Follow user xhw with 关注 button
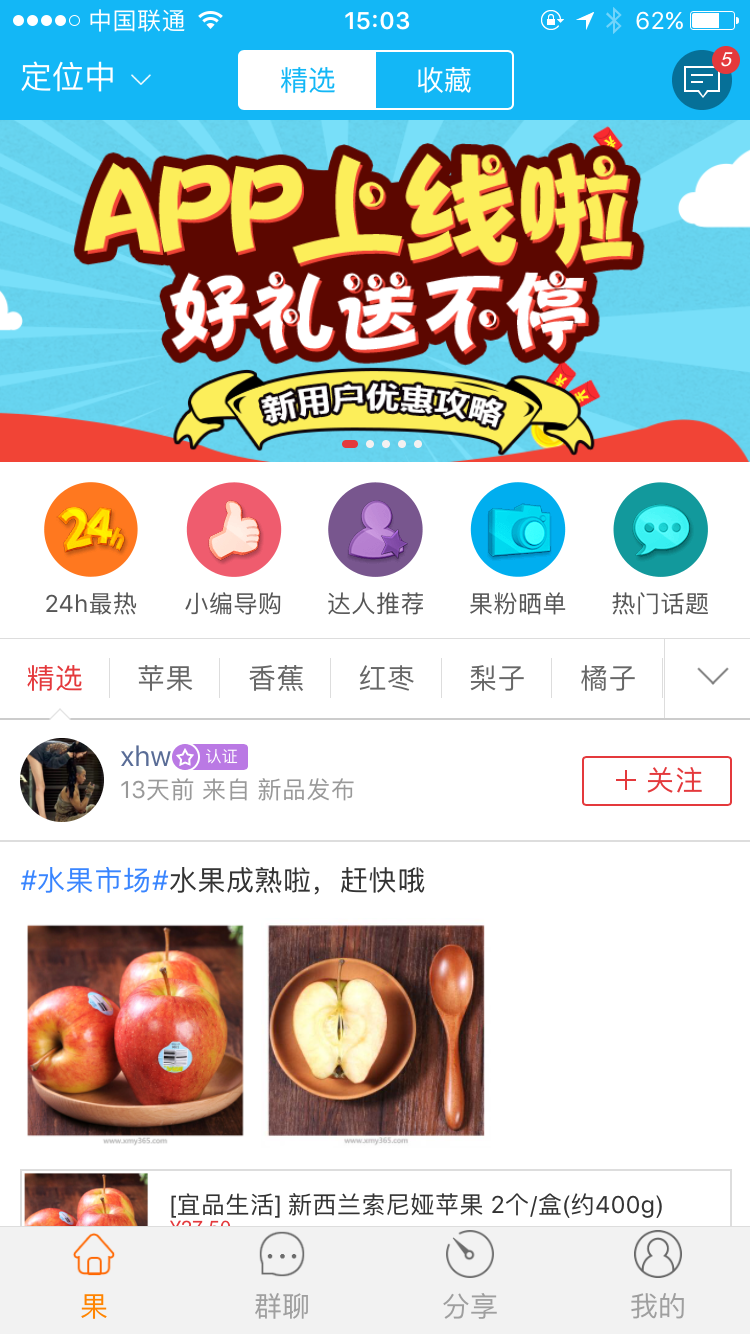This screenshot has width=750, height=1334. 657,781
